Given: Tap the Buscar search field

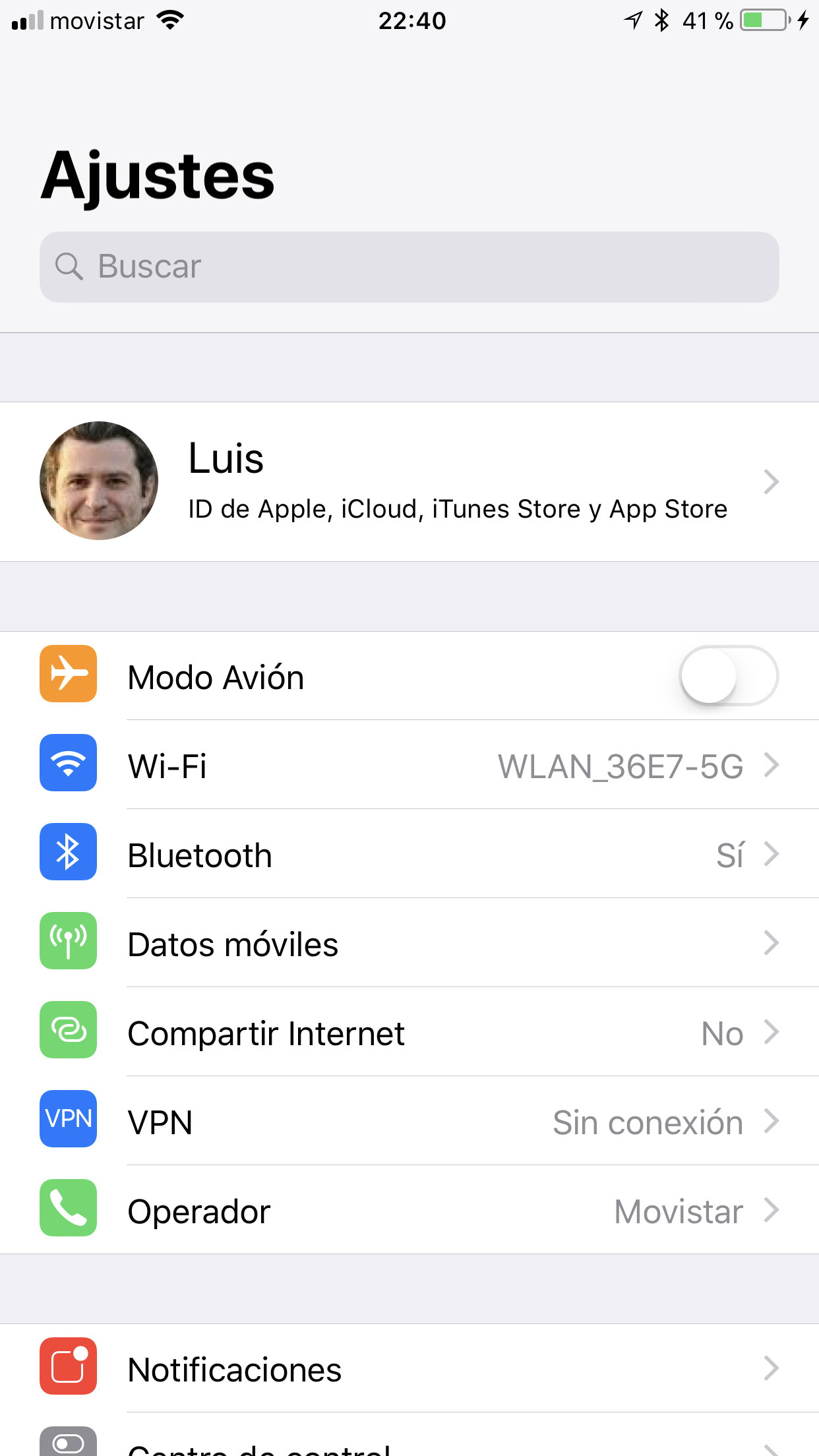Looking at the screenshot, I should click(x=409, y=267).
